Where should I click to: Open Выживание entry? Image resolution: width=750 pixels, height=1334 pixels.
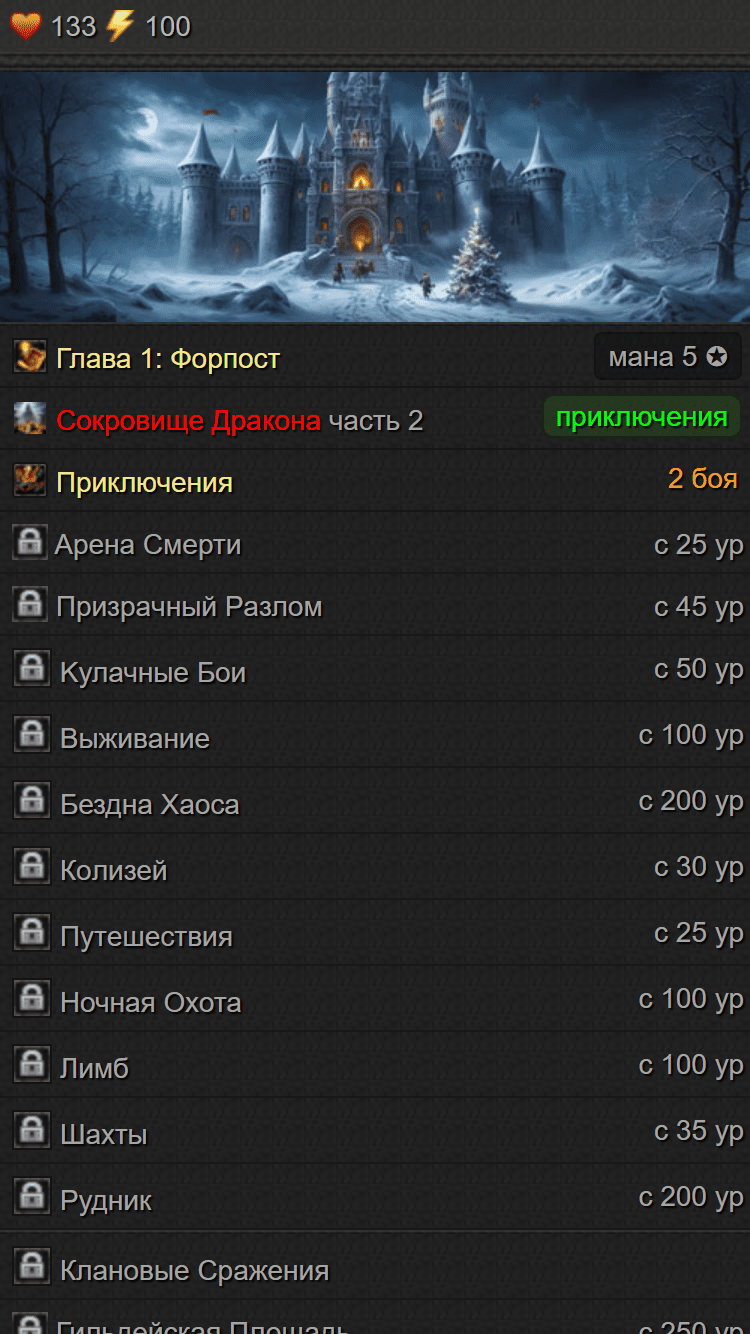[x=135, y=739]
